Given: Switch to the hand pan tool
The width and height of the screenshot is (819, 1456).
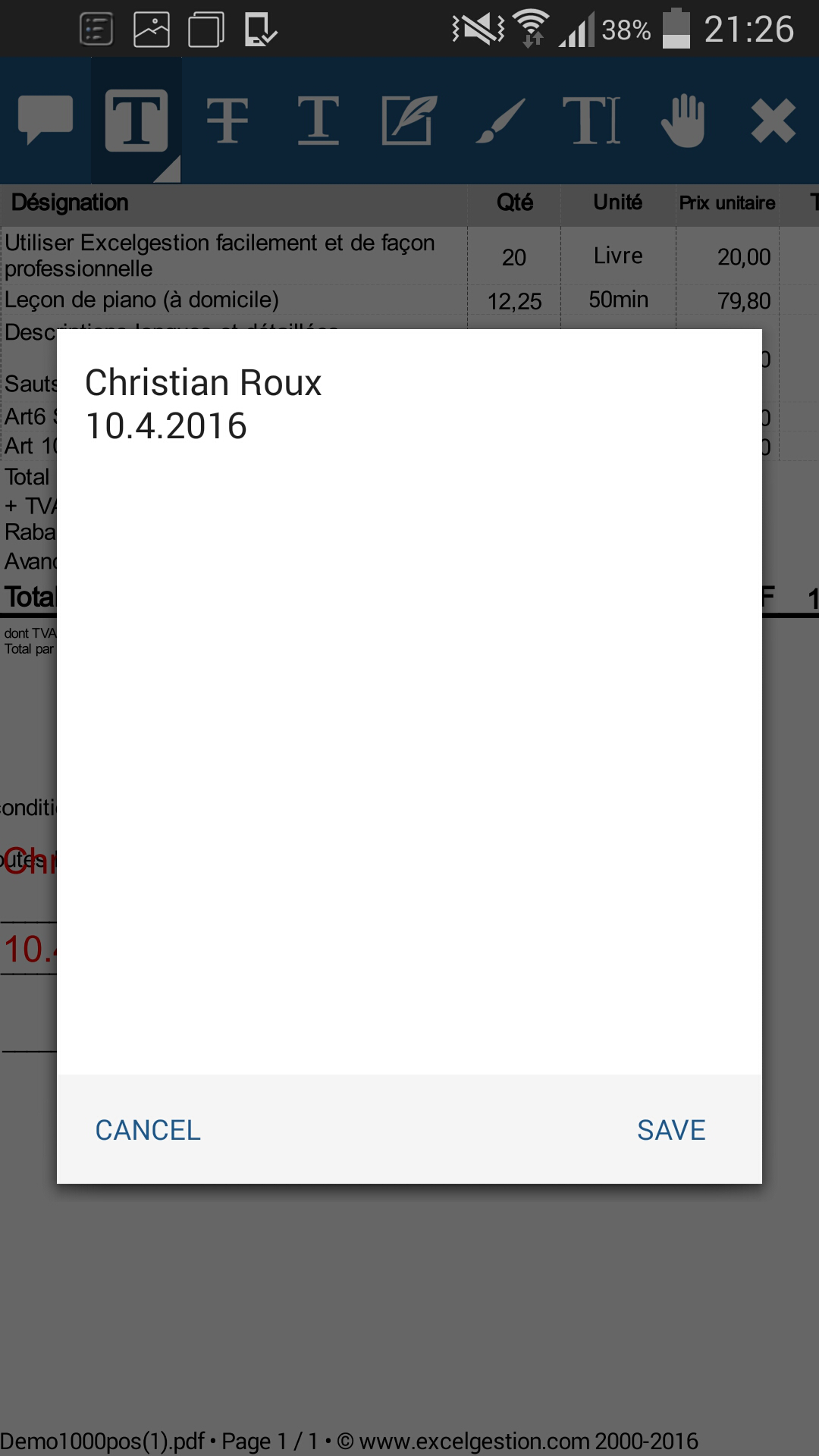Looking at the screenshot, I should 682,120.
